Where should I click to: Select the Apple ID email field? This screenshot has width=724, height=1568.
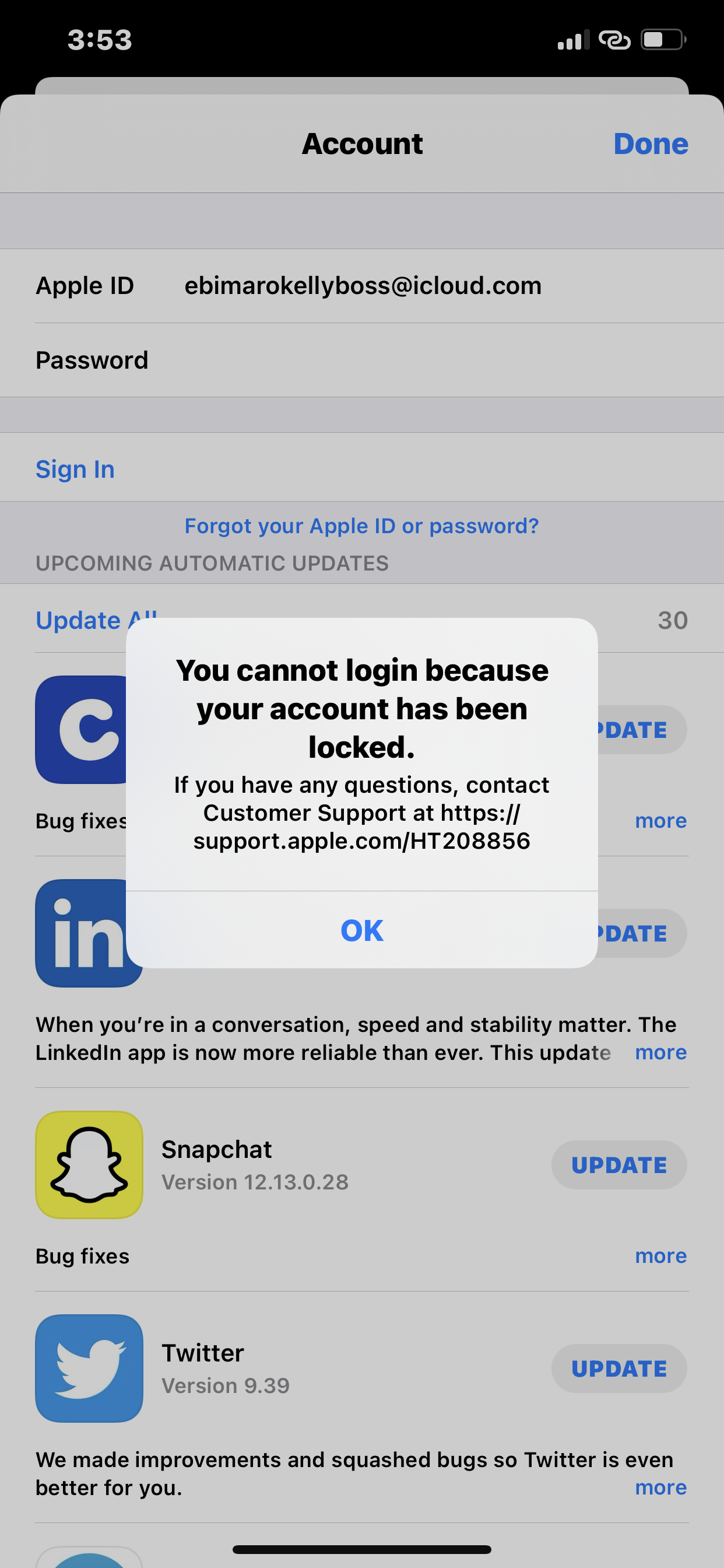(x=363, y=285)
